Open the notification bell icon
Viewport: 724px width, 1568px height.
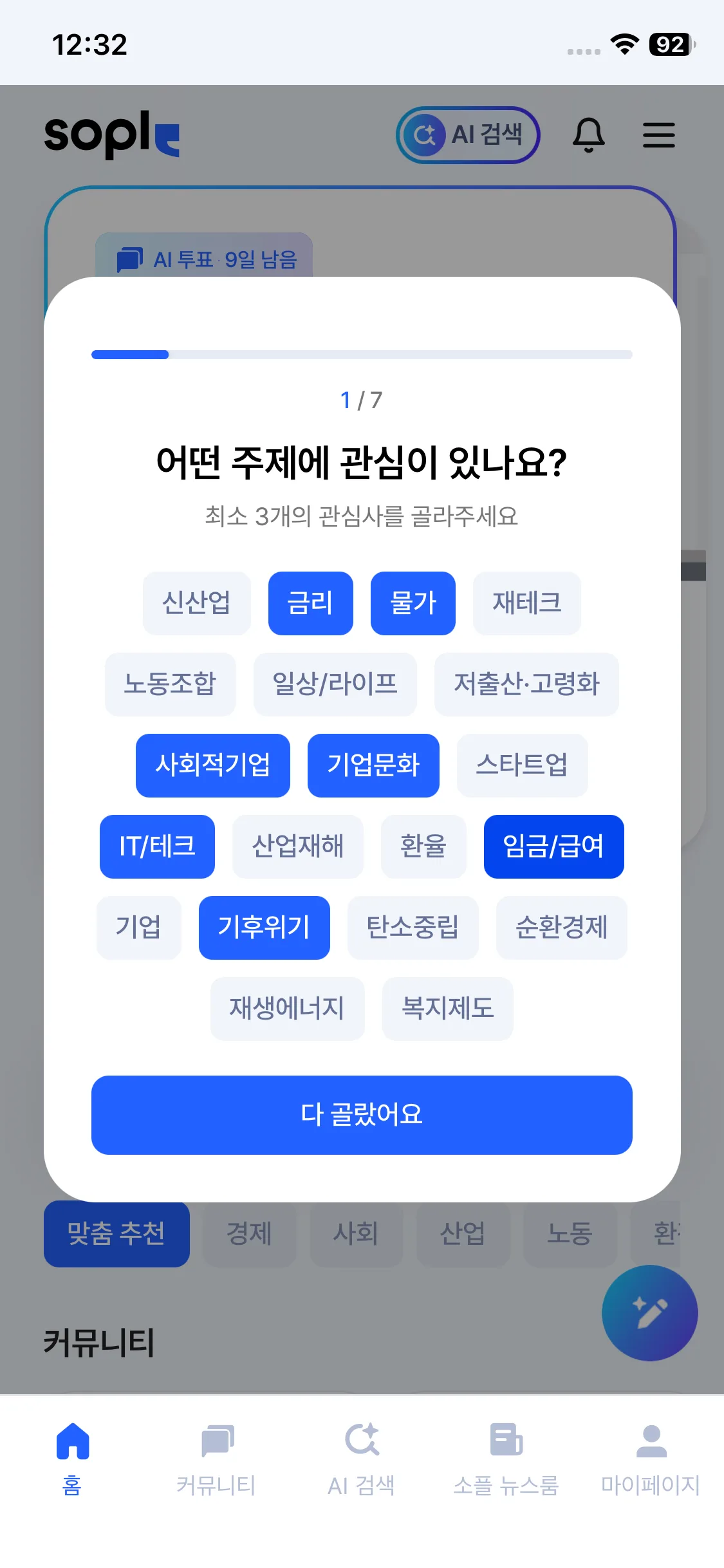point(589,135)
